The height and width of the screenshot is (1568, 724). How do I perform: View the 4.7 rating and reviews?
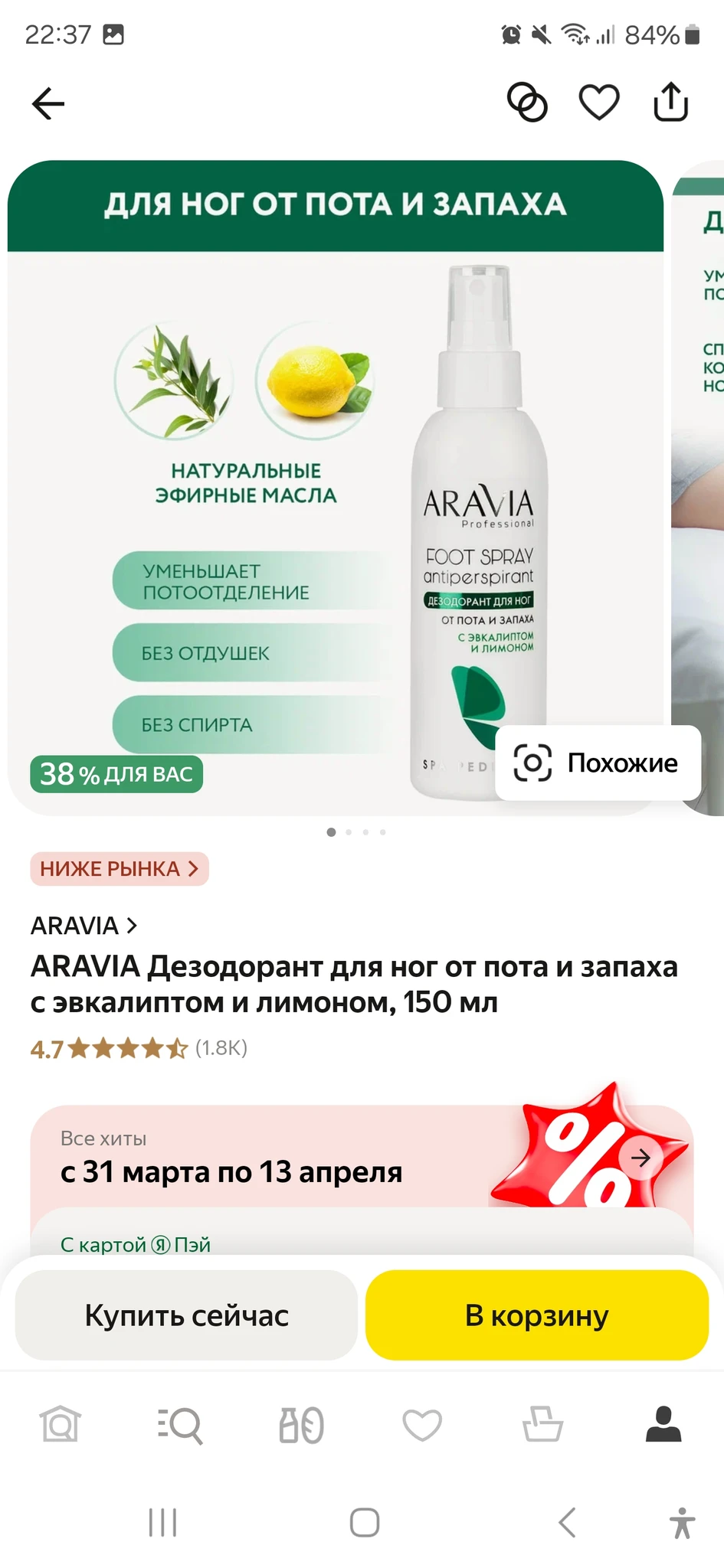[139, 1048]
